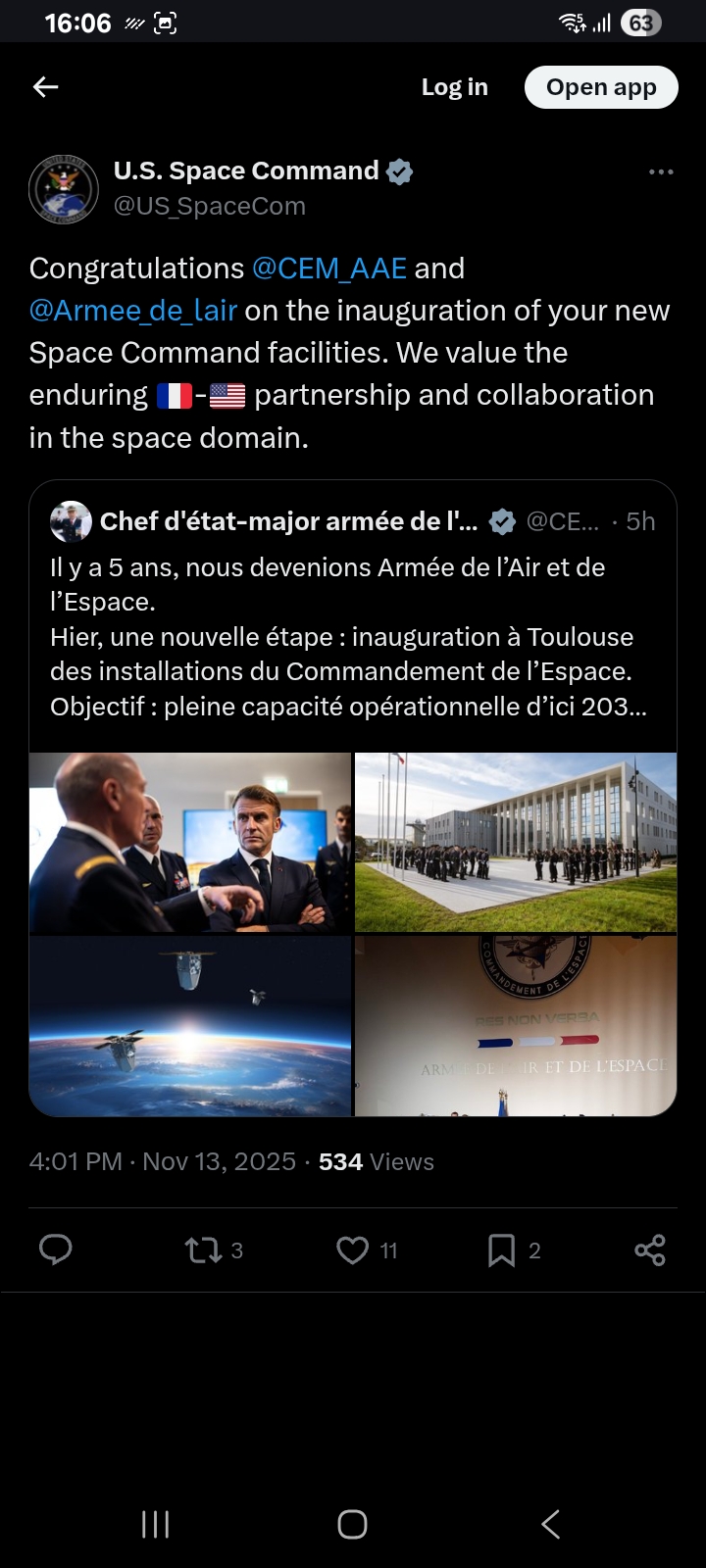
Task: Tap the Log in button
Action: pos(454,87)
